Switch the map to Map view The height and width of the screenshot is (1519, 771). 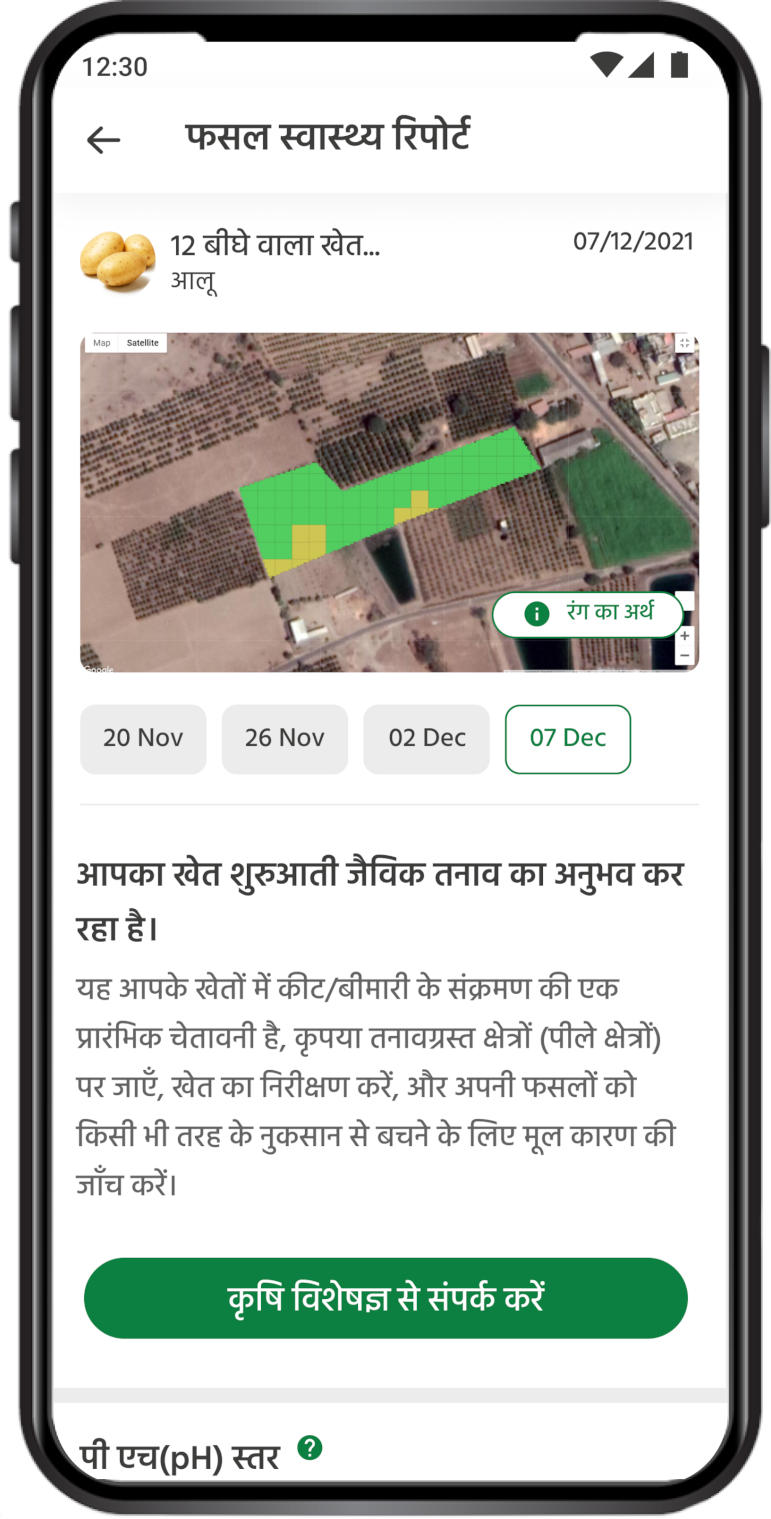pos(102,343)
